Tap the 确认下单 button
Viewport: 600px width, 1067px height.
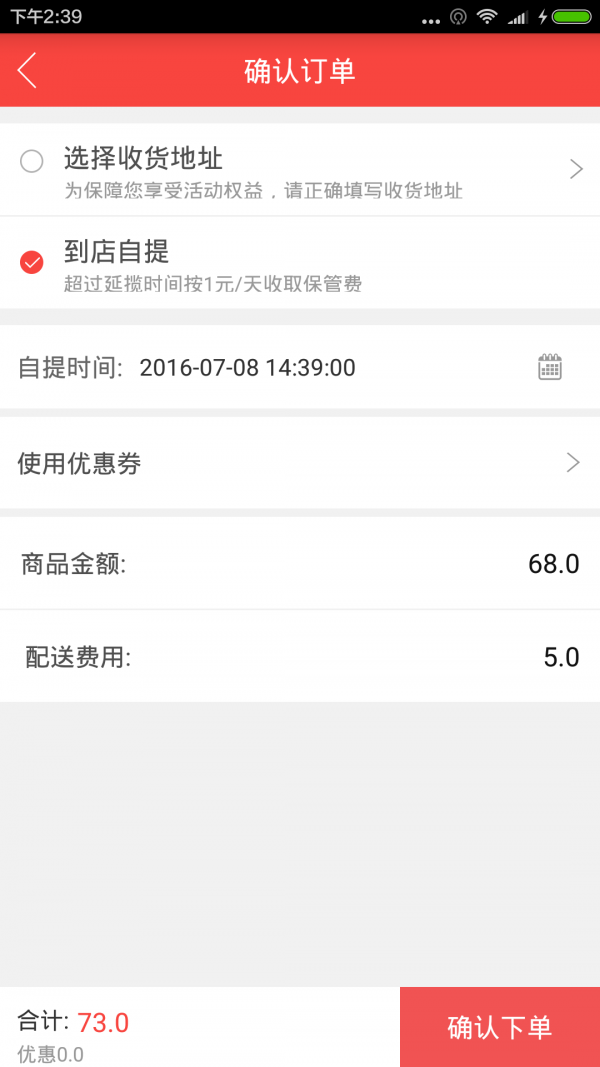click(x=499, y=1027)
